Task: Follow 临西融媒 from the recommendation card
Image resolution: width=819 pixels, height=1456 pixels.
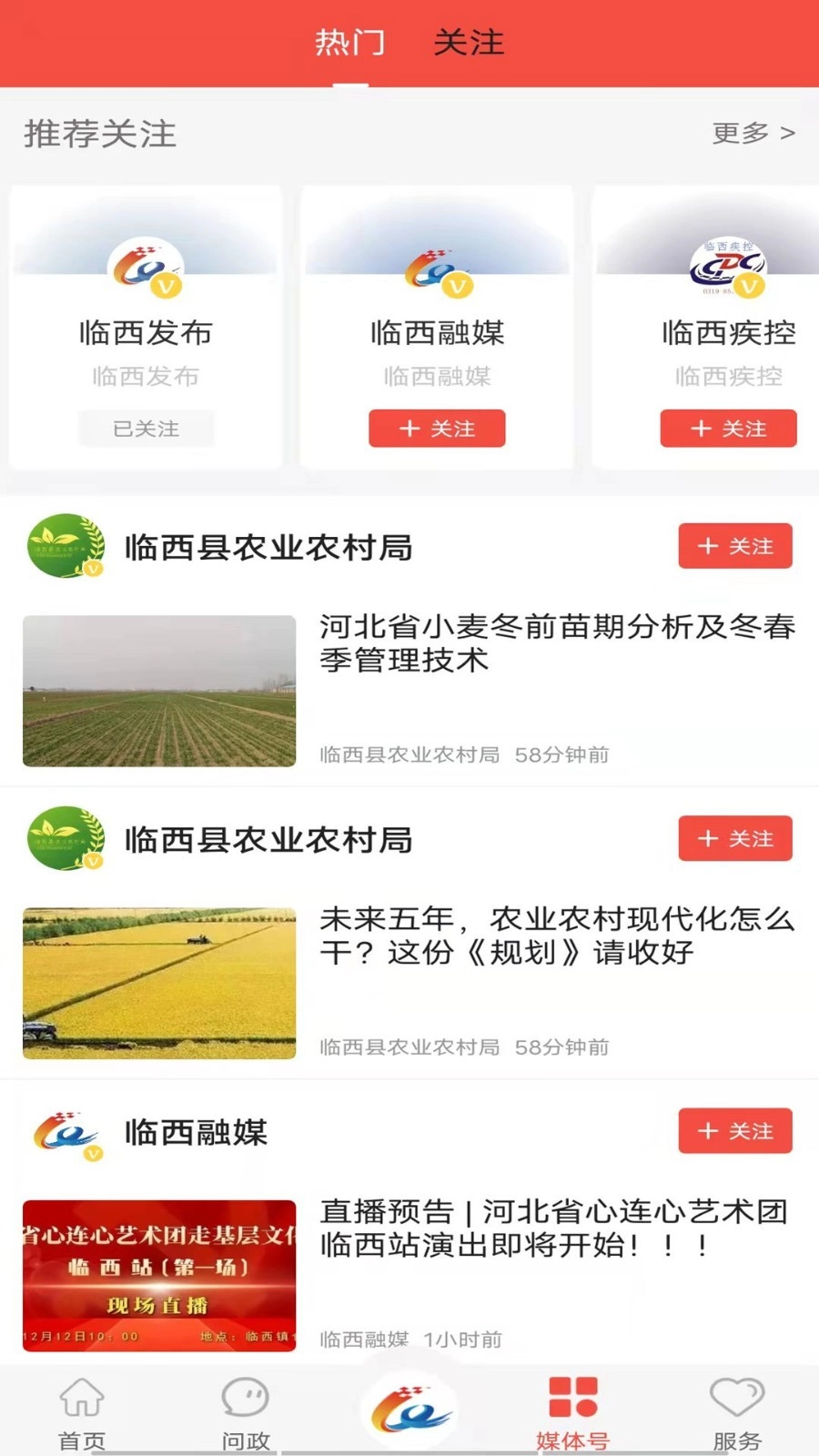Action: [437, 429]
